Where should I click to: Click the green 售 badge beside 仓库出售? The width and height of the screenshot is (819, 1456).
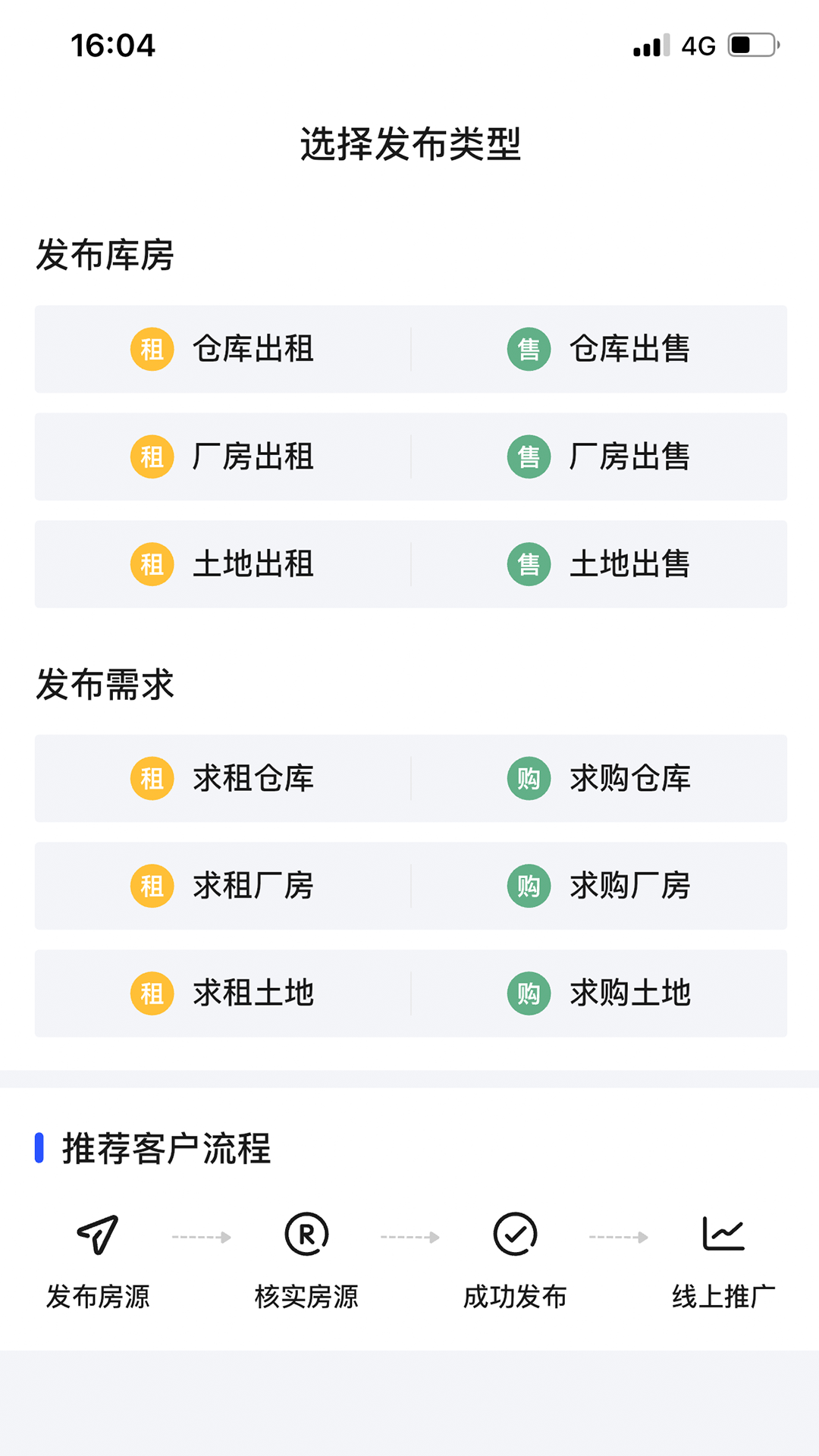[x=529, y=350]
